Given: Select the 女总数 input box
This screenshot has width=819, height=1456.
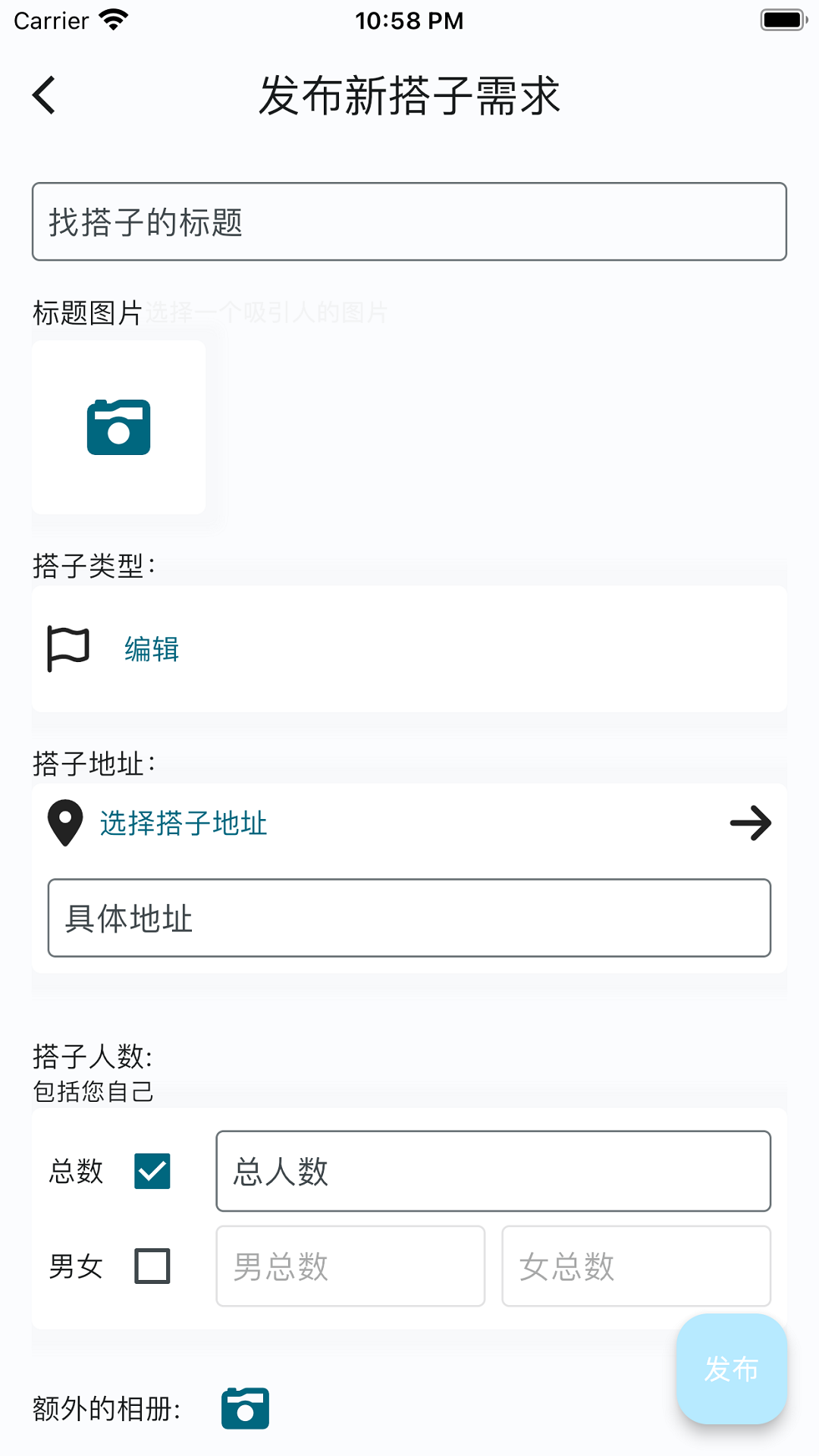Looking at the screenshot, I should [635, 1266].
